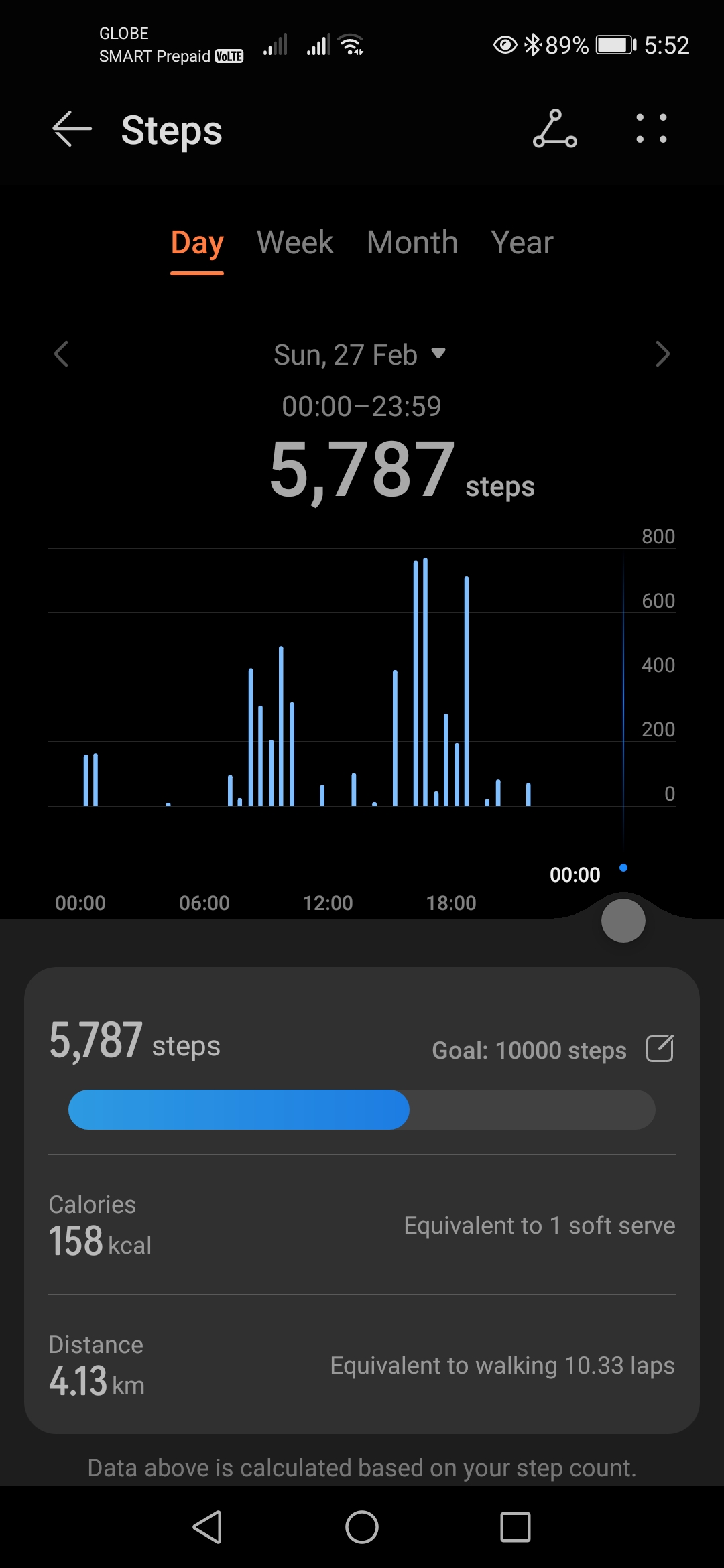The height and width of the screenshot is (1568, 724).
Task: Navigate back using the Steps arrow
Action: [x=70, y=129]
